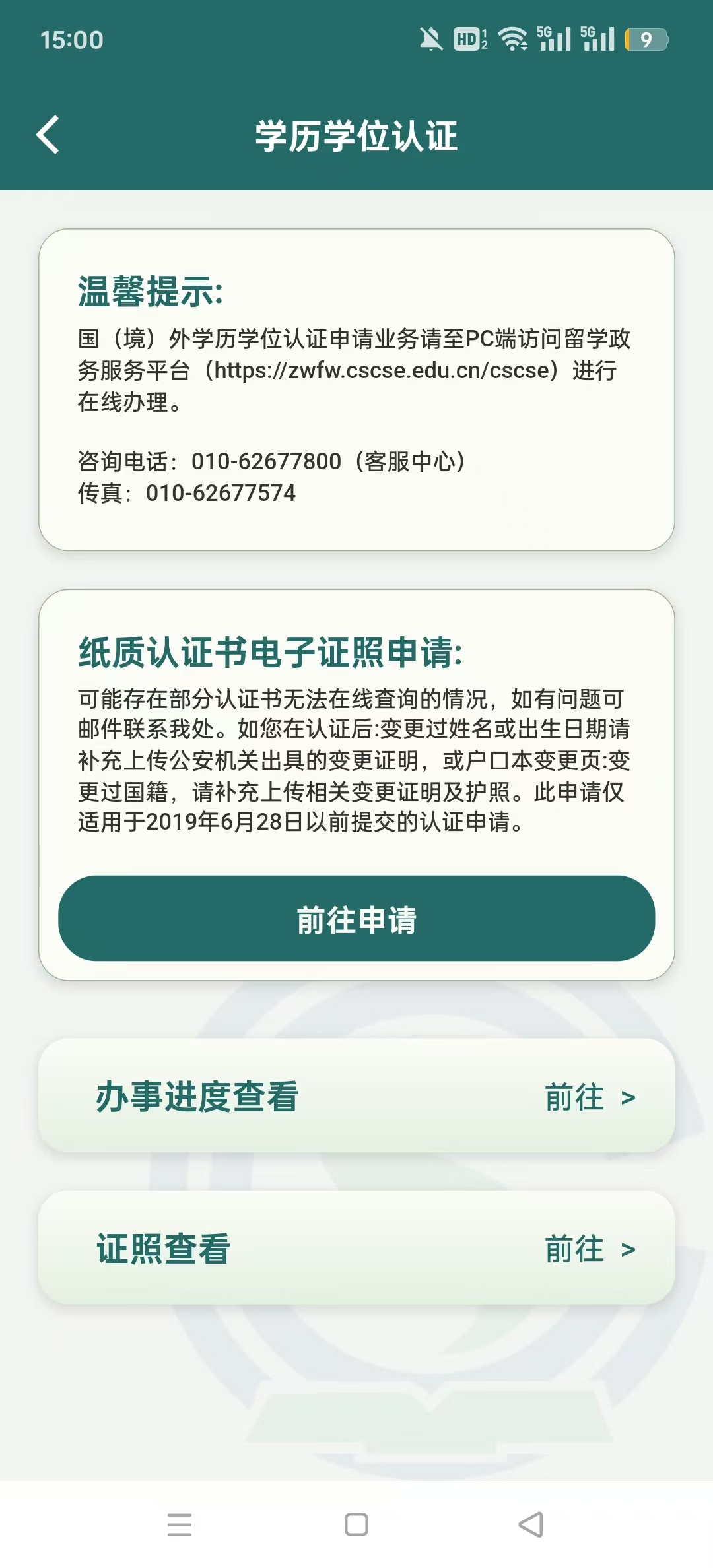Open 证照查看 row
713x1568 pixels.
(x=356, y=1248)
